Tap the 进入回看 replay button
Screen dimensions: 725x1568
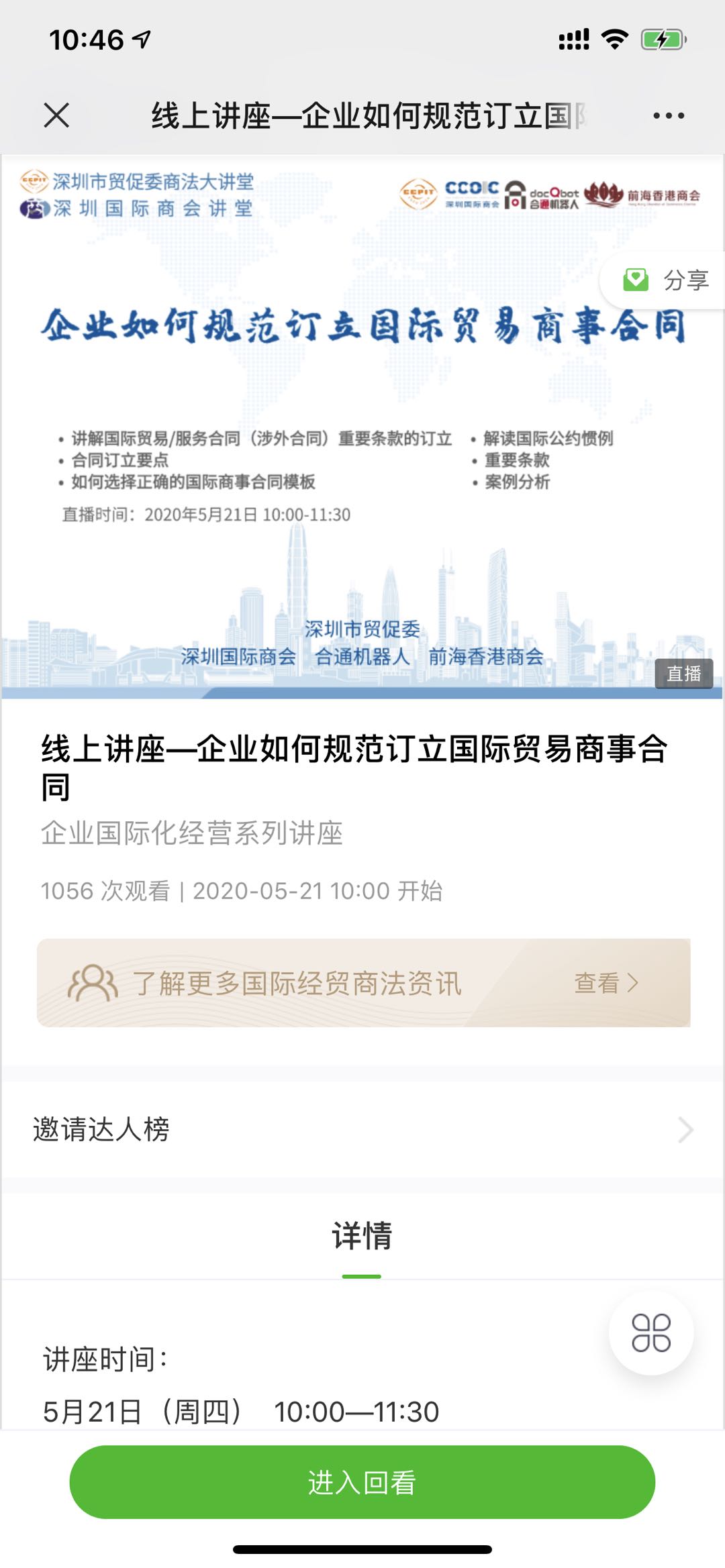(x=362, y=1482)
